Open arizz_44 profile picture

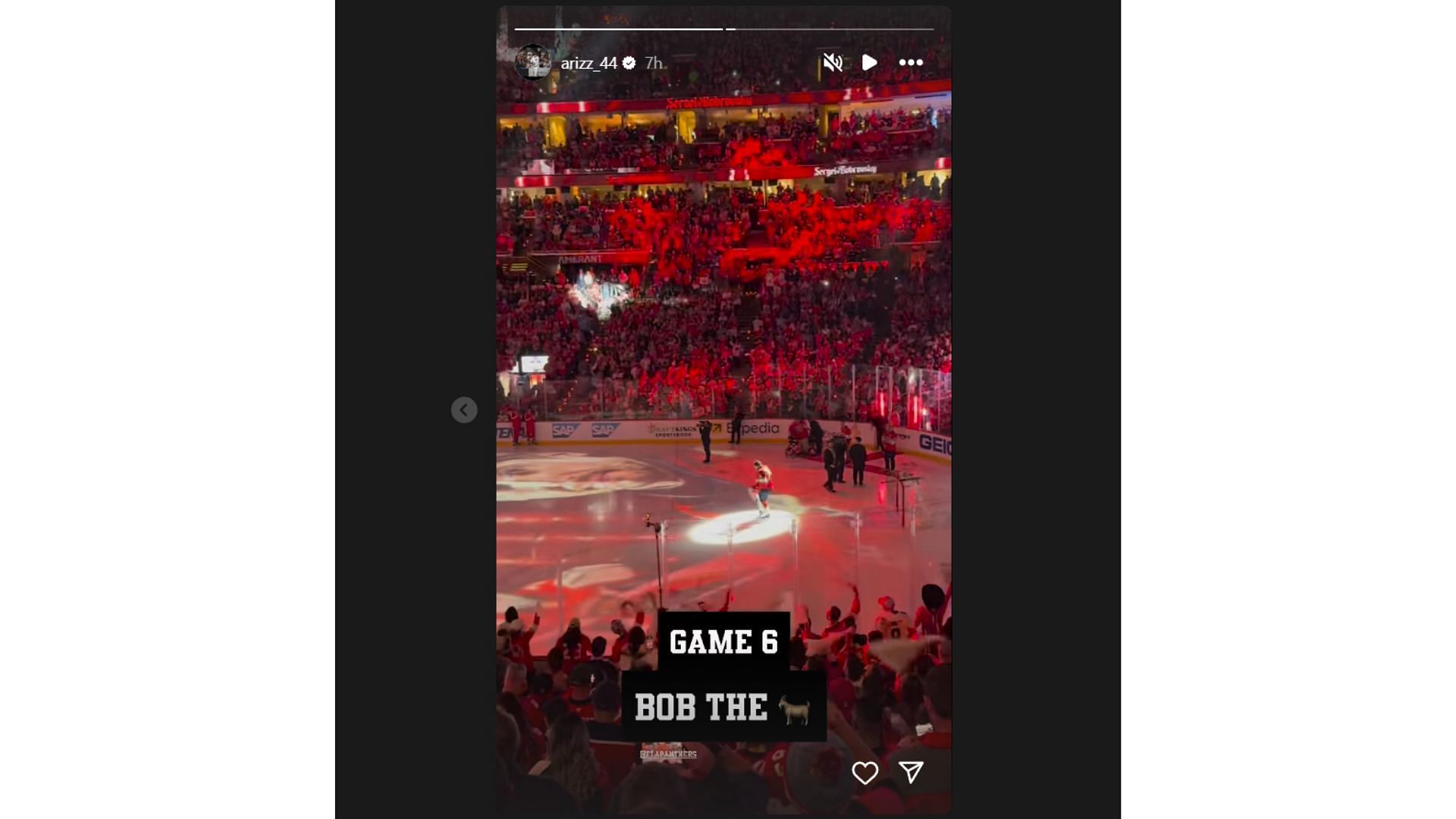pyautogui.click(x=533, y=62)
